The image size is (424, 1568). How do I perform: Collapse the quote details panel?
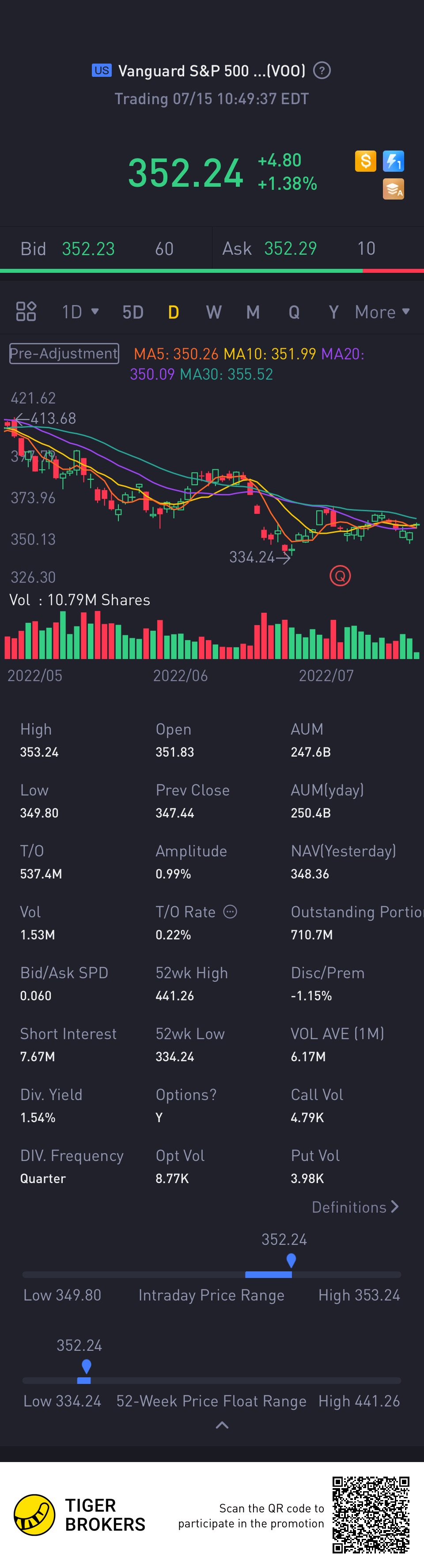[222, 1425]
